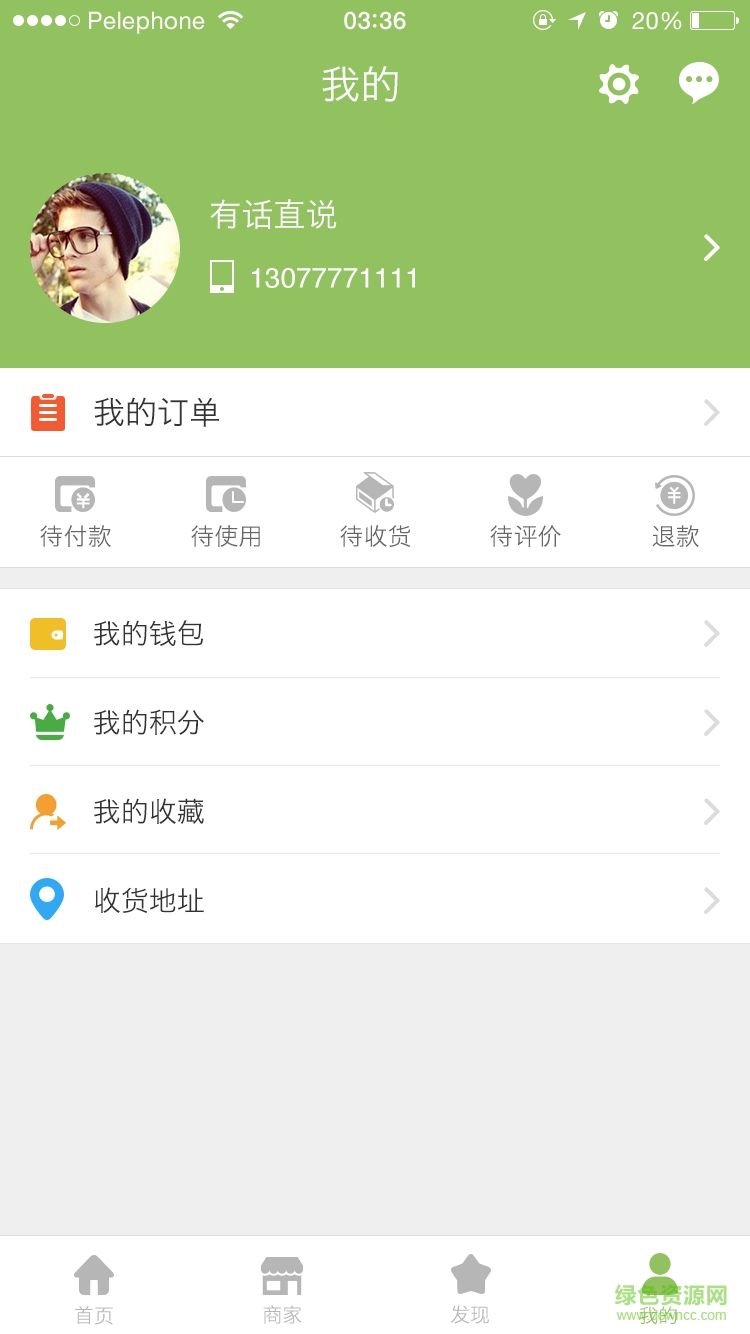The image size is (750, 1334).
Task: Select the 我的 tab
Action: click(659, 1288)
